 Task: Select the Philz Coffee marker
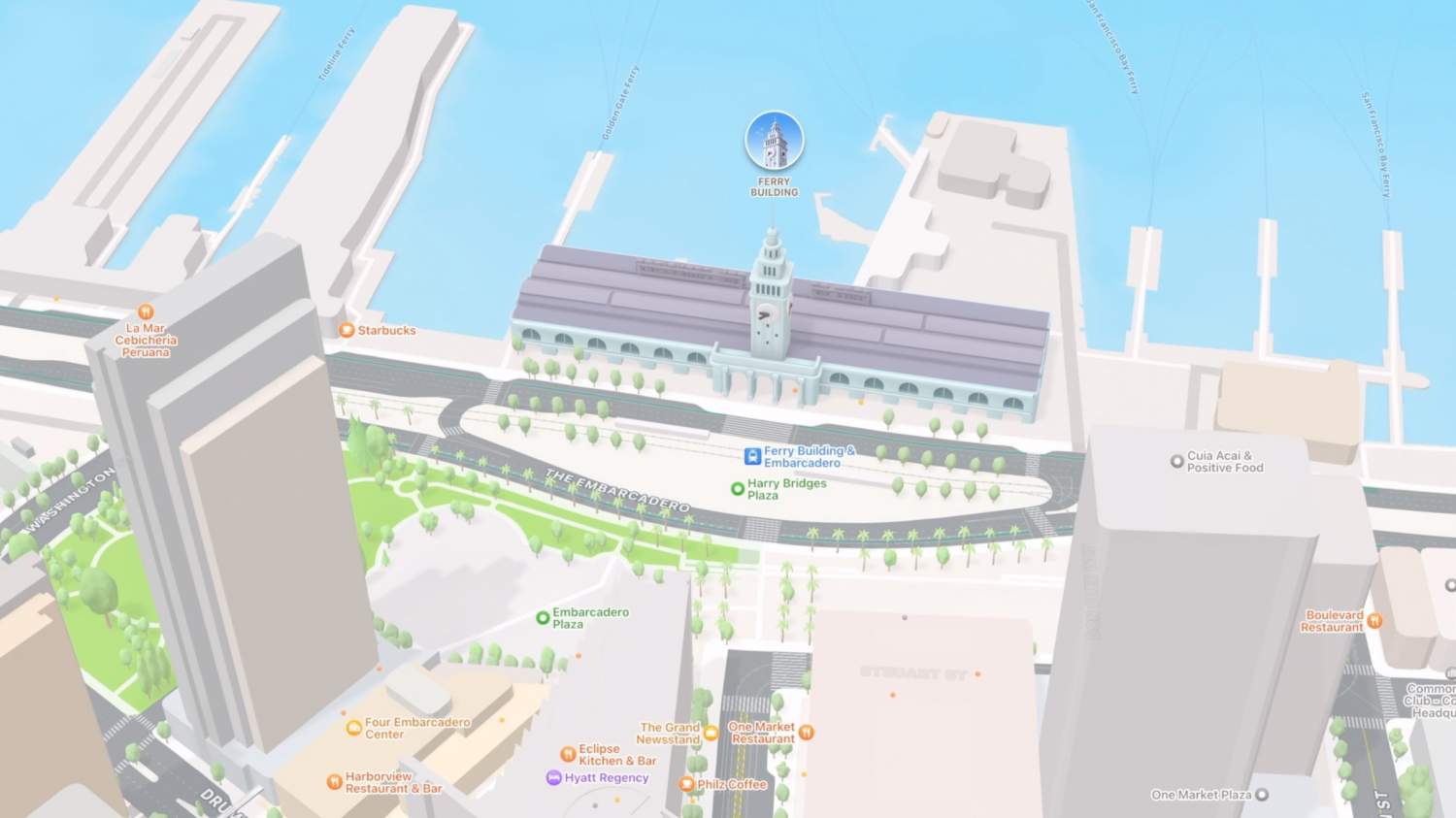tap(686, 784)
